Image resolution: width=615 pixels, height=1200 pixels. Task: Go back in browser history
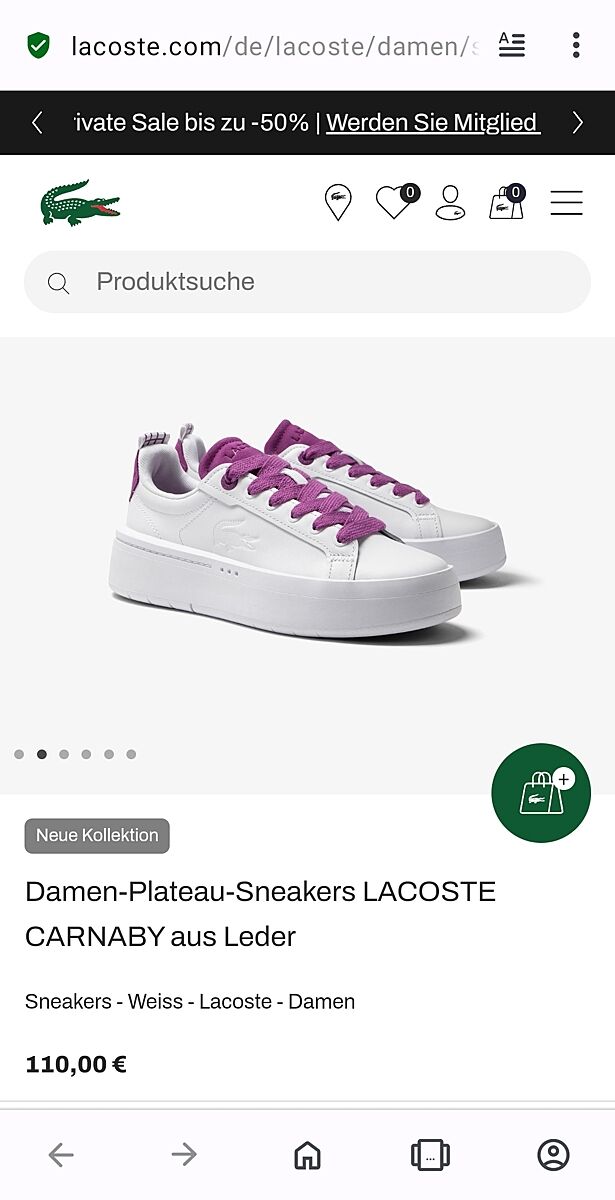click(x=61, y=1155)
